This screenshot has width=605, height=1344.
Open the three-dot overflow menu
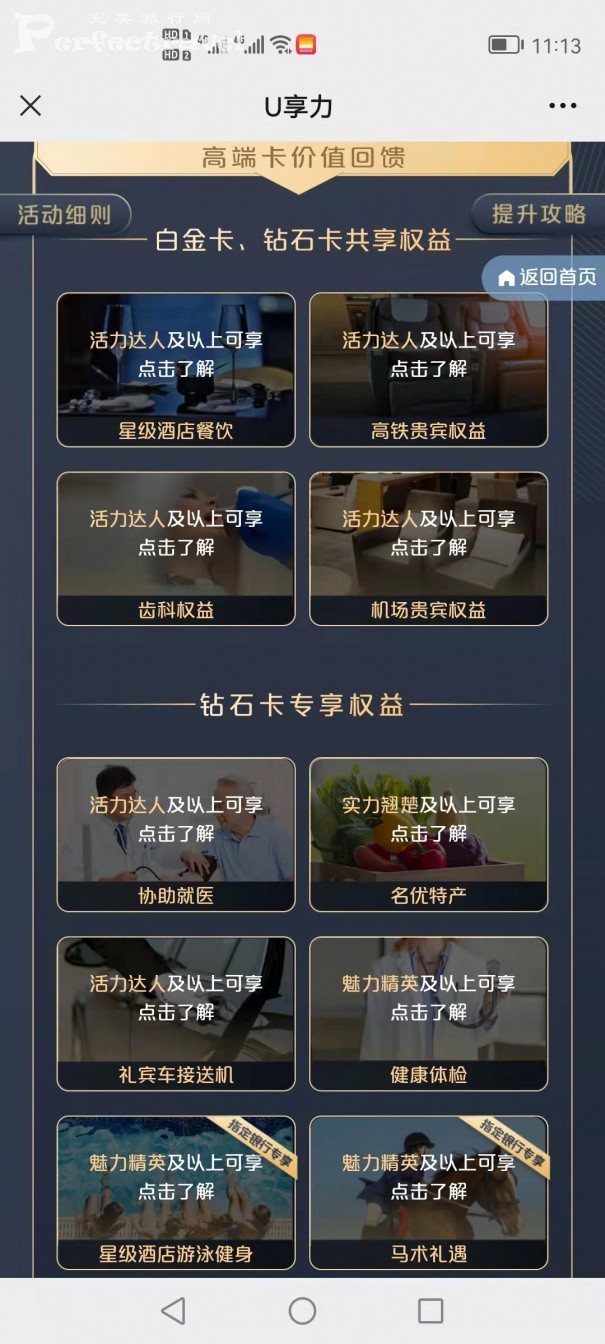click(x=562, y=106)
